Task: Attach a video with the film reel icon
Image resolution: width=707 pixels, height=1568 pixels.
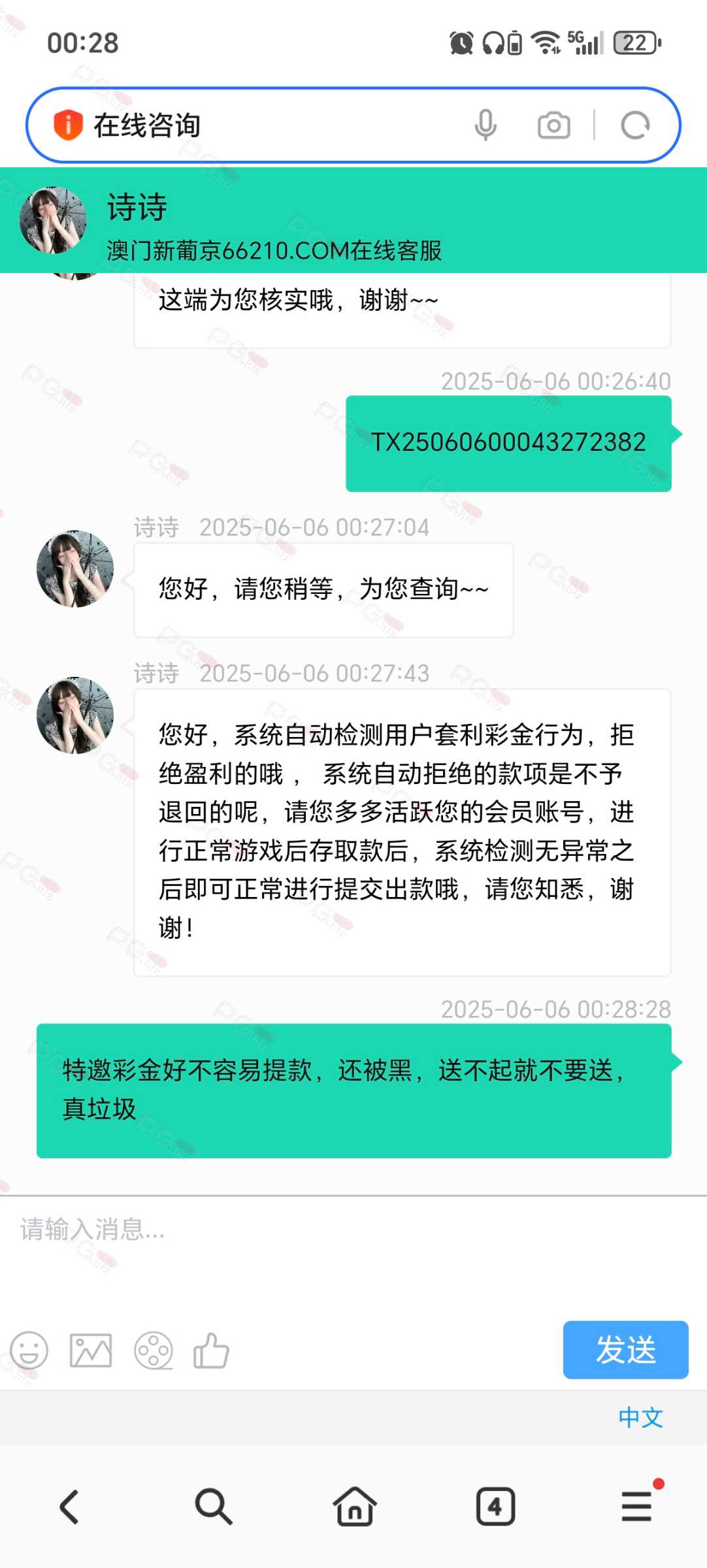Action: (x=153, y=1350)
